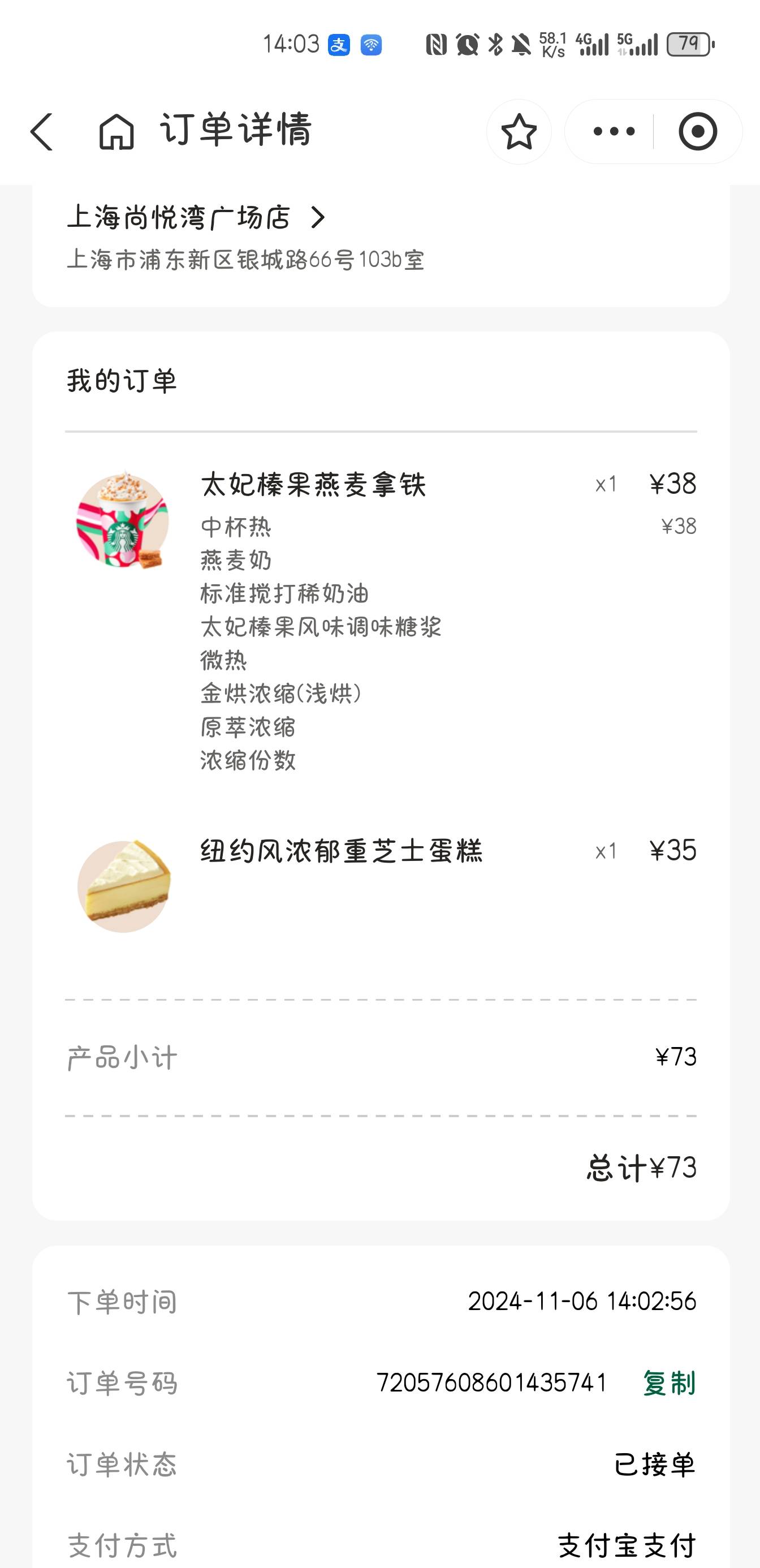The image size is (760, 1568).
Task: Open the three-dot more menu
Action: pos(614,131)
